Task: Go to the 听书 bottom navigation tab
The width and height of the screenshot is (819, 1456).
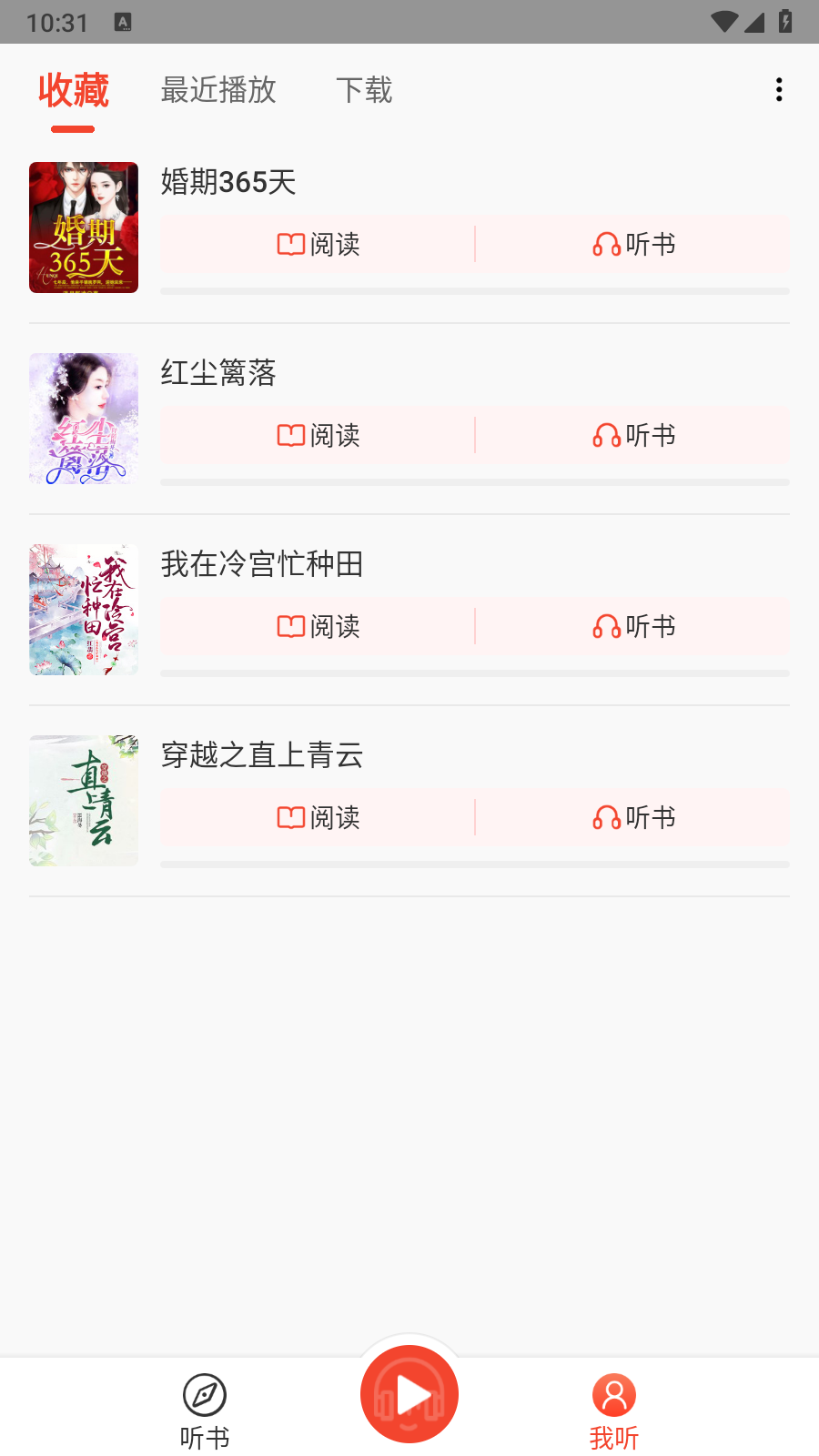Action: tap(205, 1410)
